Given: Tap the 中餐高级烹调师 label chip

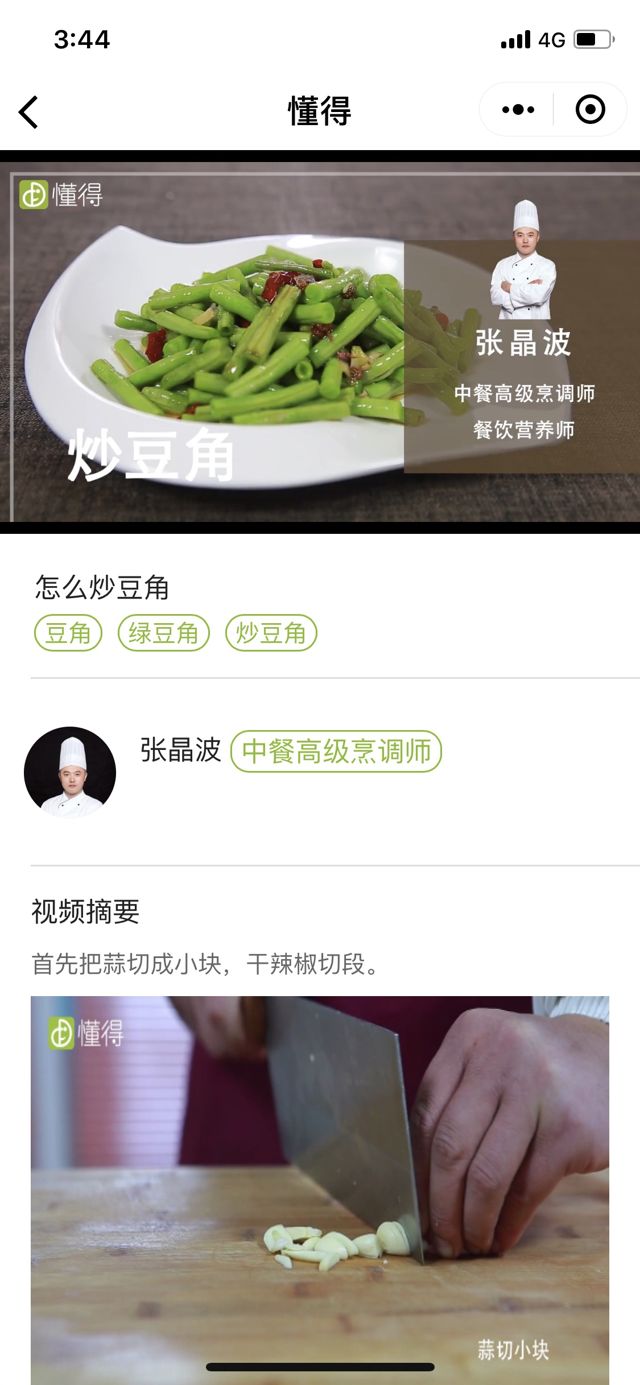Looking at the screenshot, I should point(336,751).
